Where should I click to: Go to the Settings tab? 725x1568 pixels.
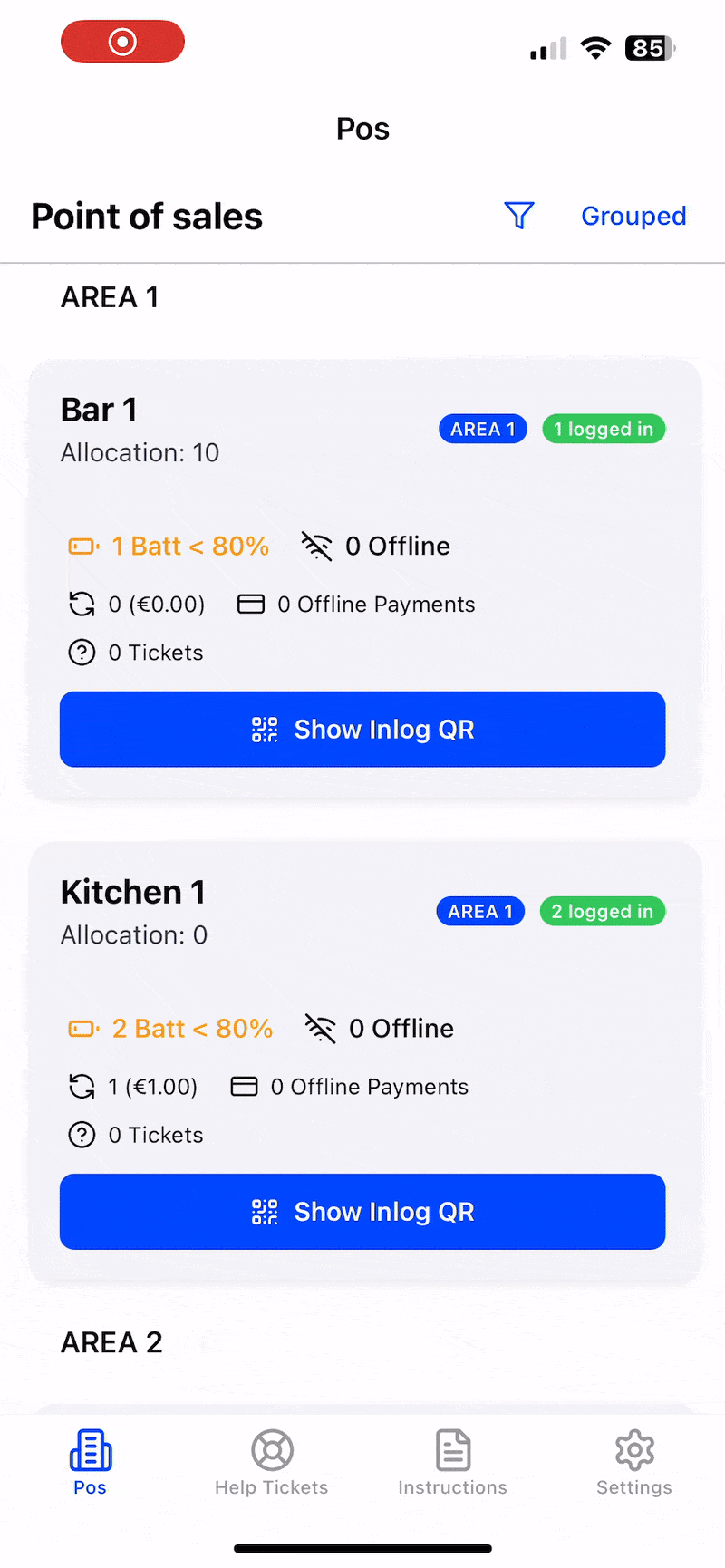click(634, 1462)
